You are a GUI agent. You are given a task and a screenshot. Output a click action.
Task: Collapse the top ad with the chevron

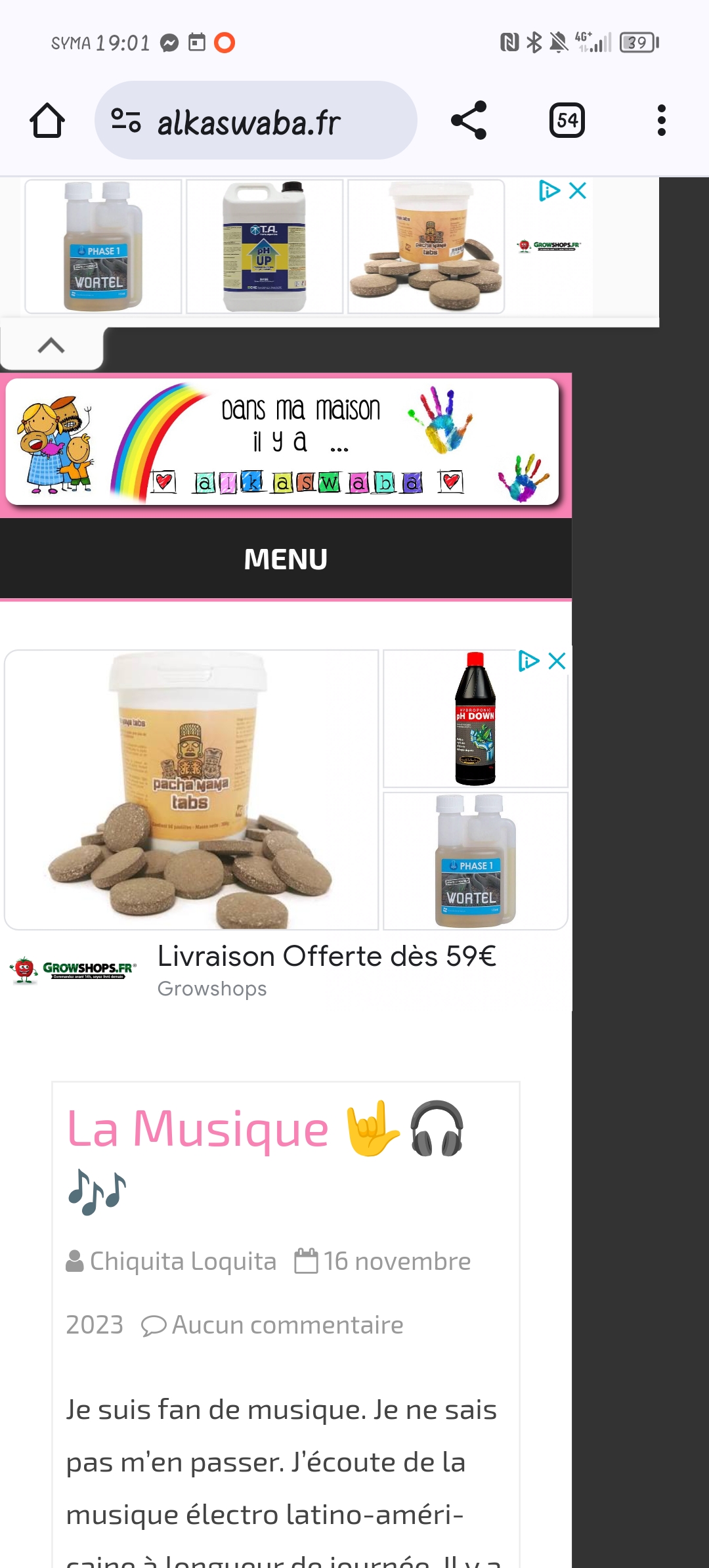coord(51,345)
